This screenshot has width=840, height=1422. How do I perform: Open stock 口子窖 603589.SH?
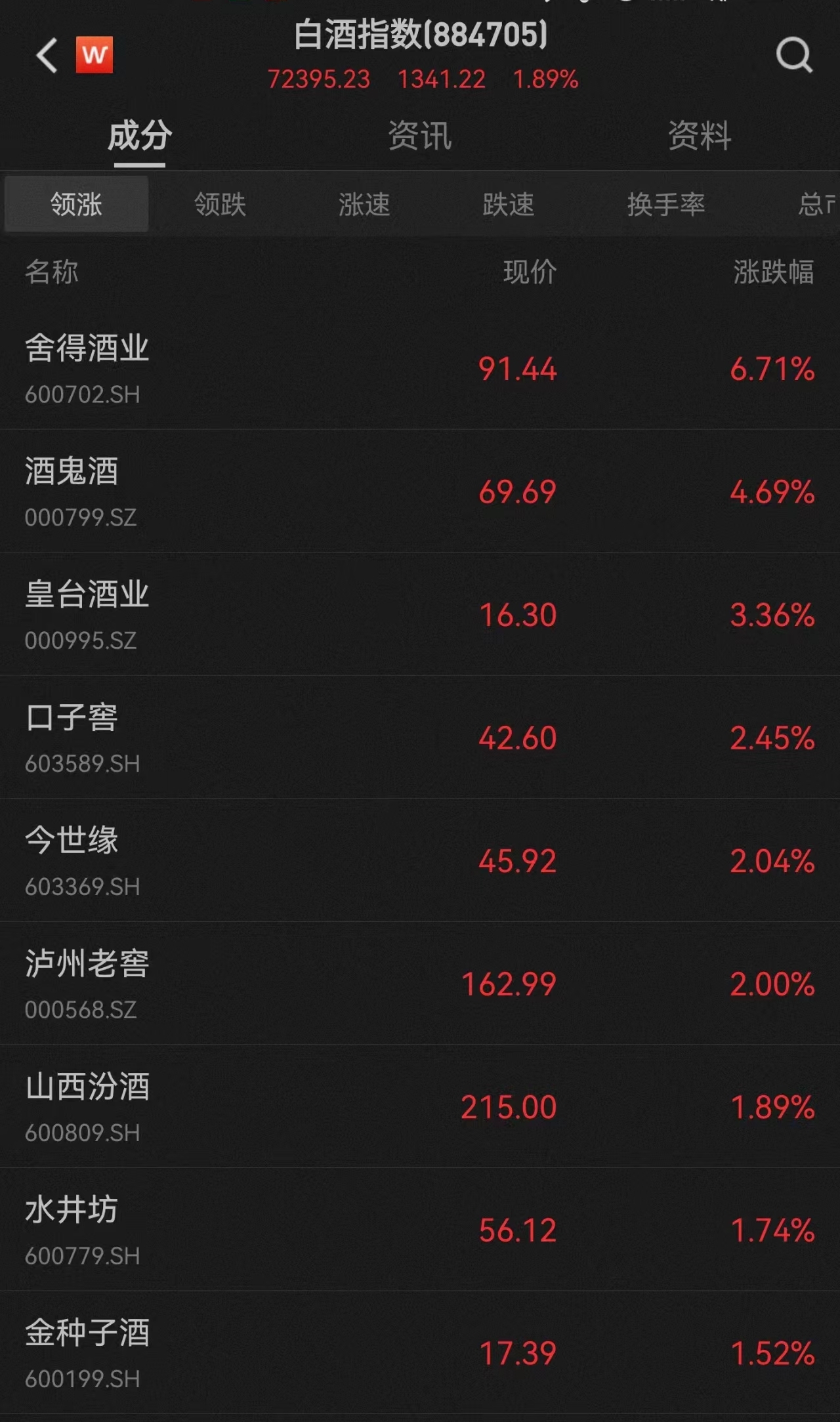point(420,737)
